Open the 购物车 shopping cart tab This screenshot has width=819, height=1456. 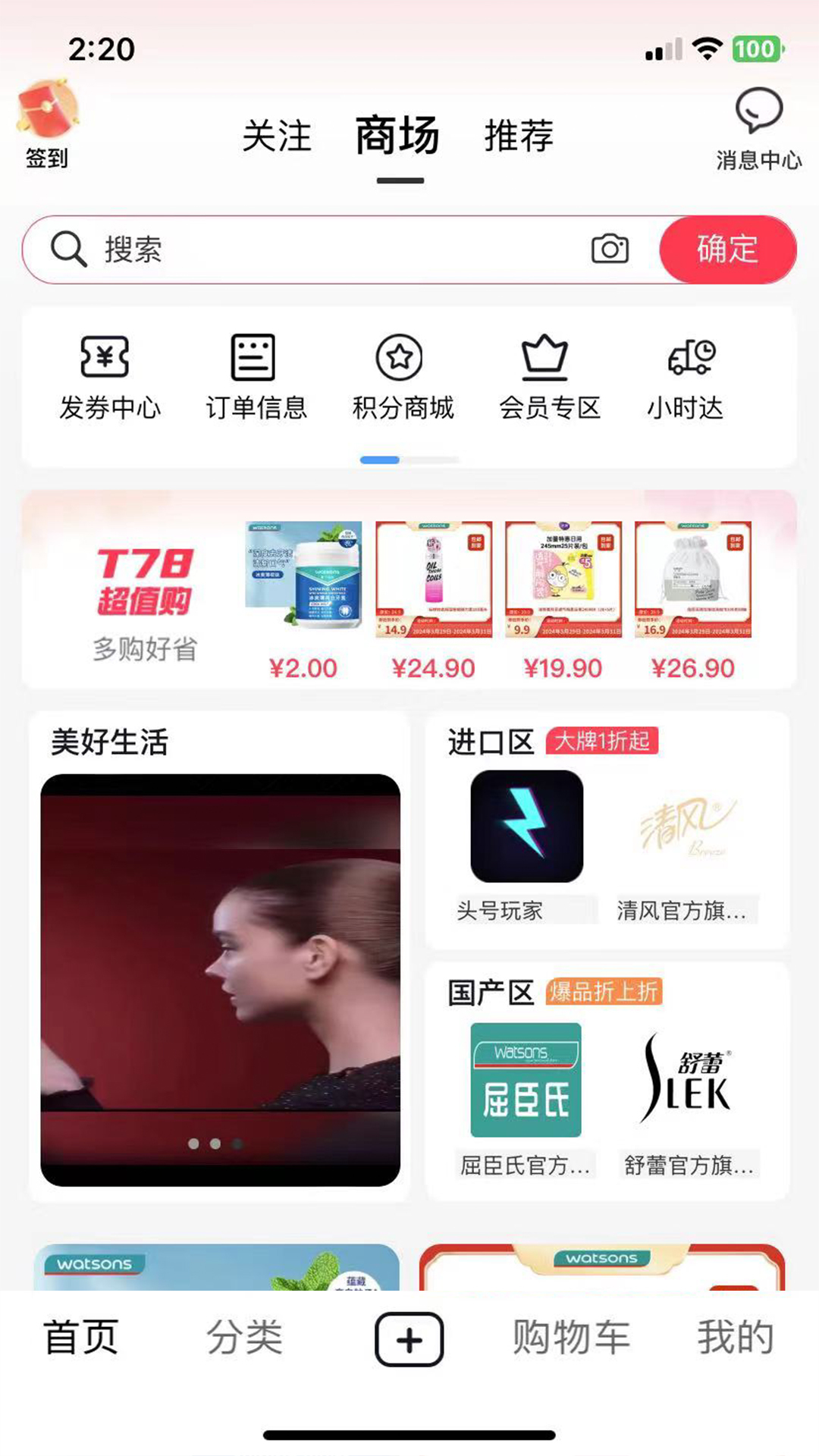[571, 1337]
